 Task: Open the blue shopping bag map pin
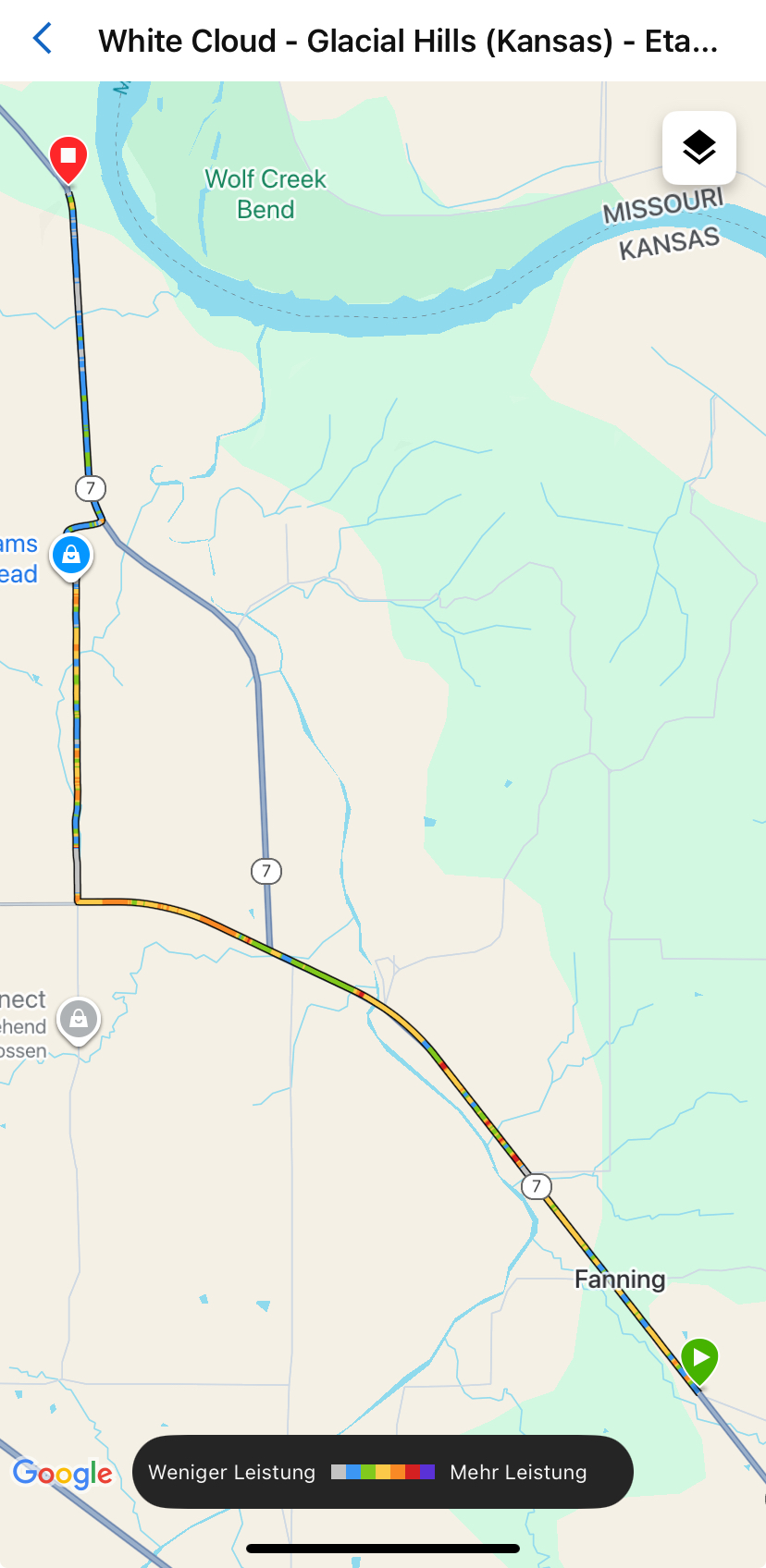coord(71,555)
